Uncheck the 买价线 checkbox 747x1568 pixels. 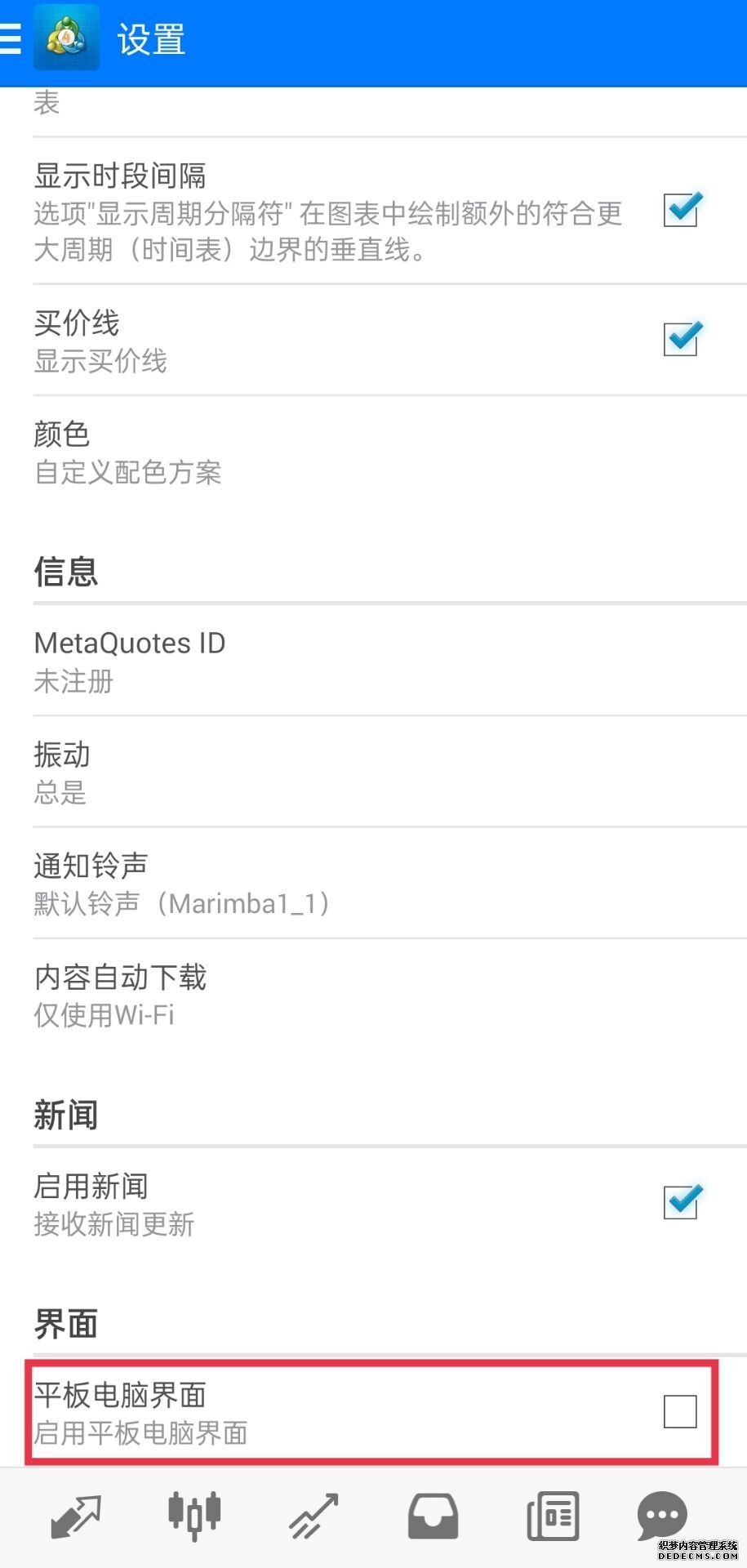tap(683, 338)
